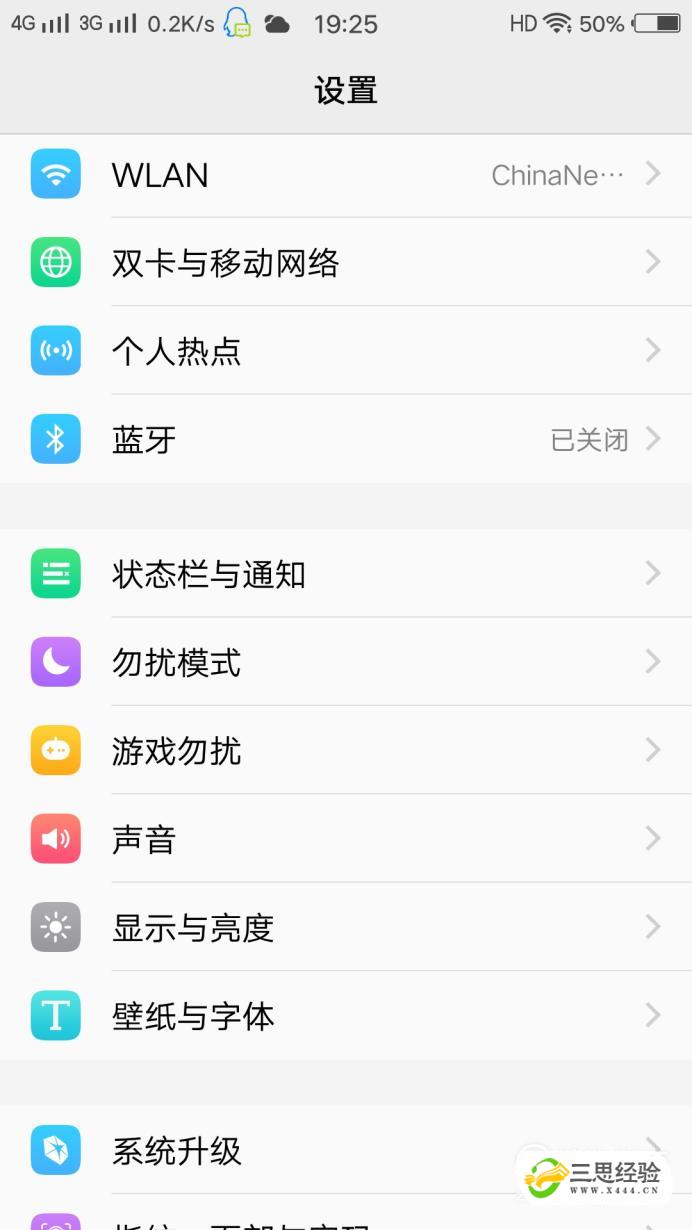Open WLAN settings

346,175
